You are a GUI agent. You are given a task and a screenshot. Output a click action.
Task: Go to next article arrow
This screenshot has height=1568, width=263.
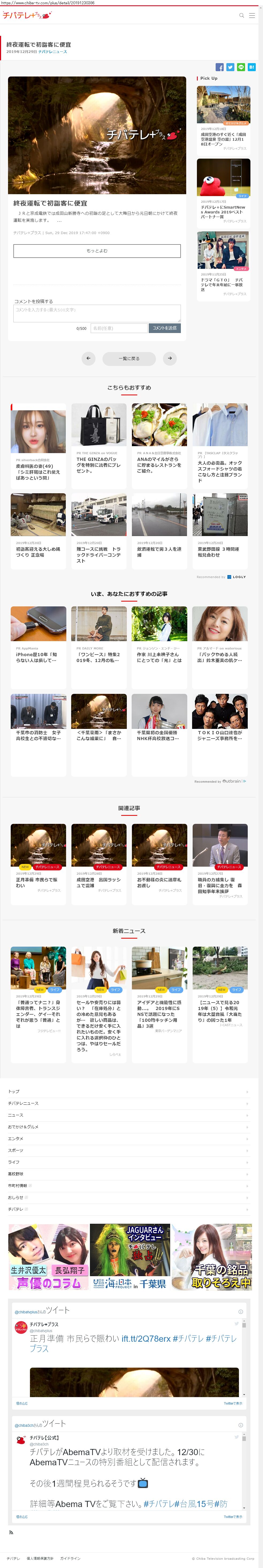coord(170,358)
